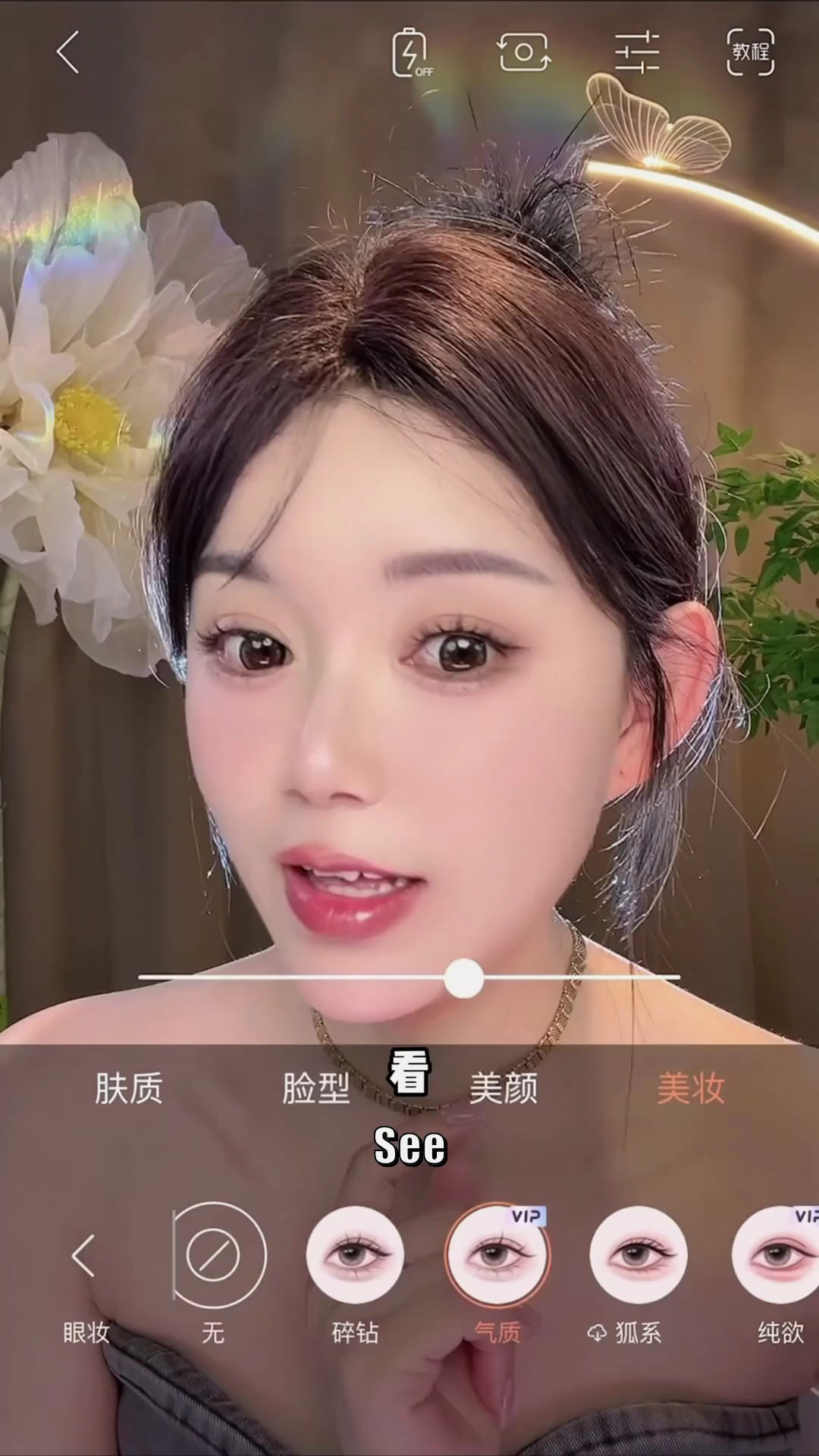
Task: Apply the 气质 eye makeup style
Action: pos(497,1257)
